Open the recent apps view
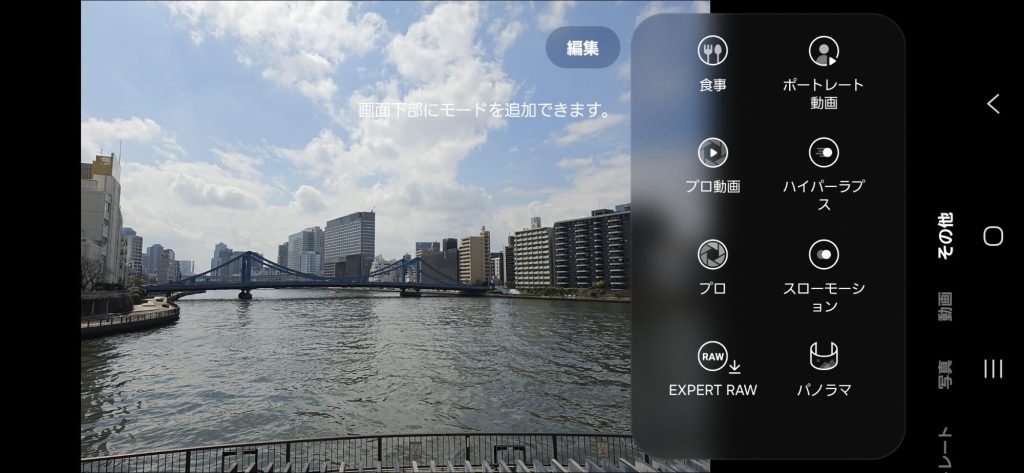Screen dimensions: 1024x473 pyautogui.click(x=992, y=369)
